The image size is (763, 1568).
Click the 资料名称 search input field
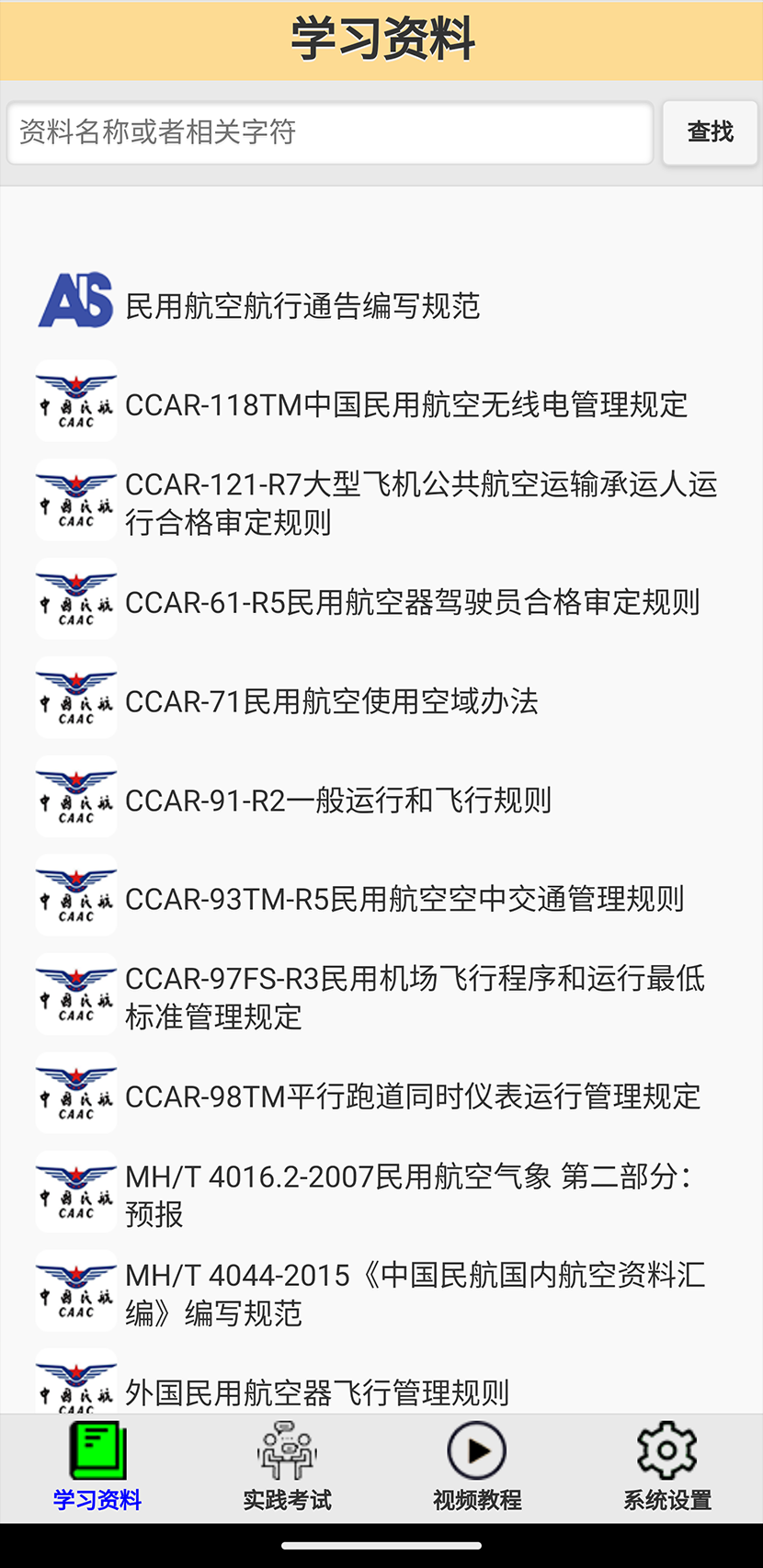click(329, 132)
